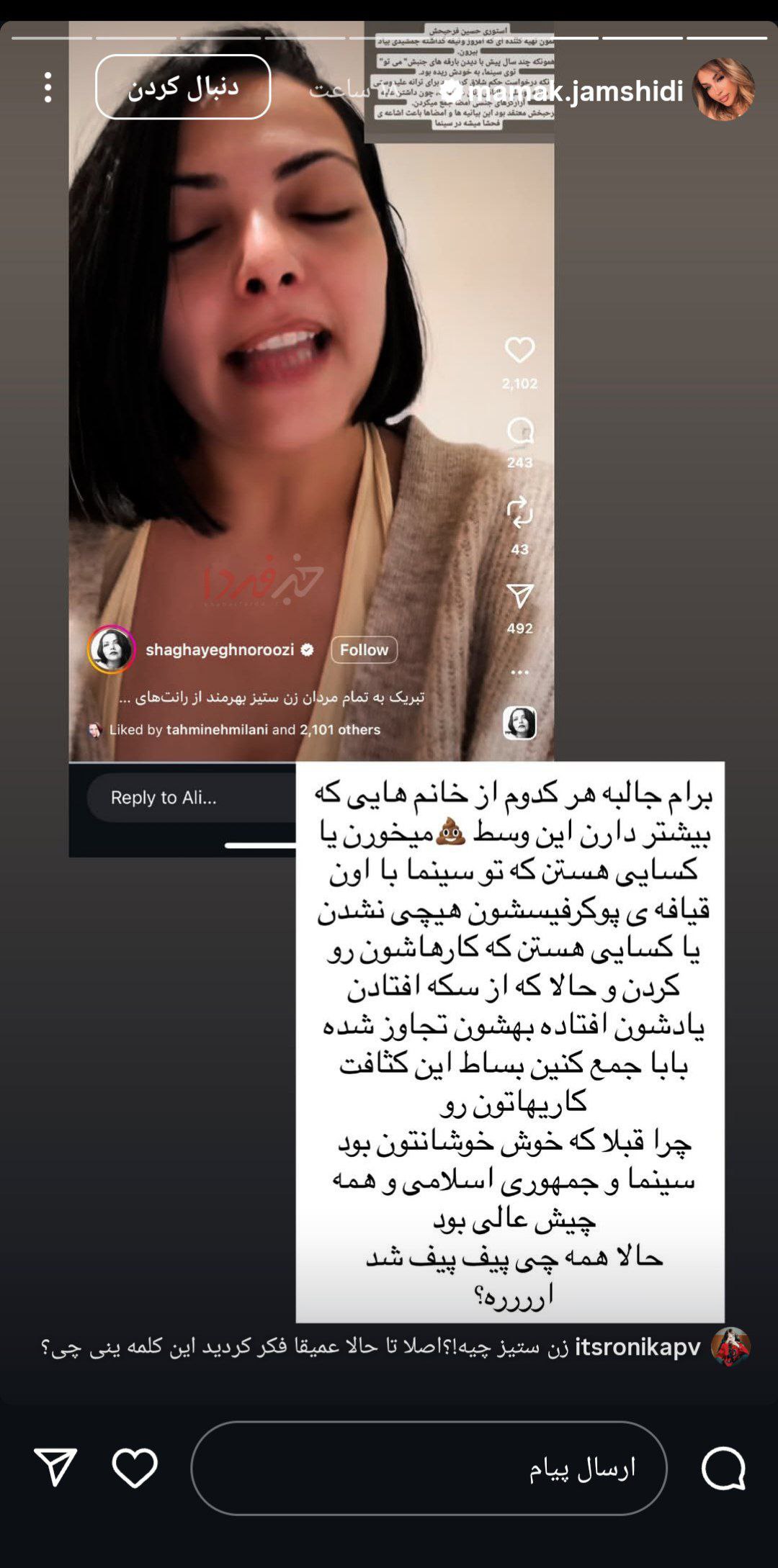Open the three-dot story options menu

48,87
